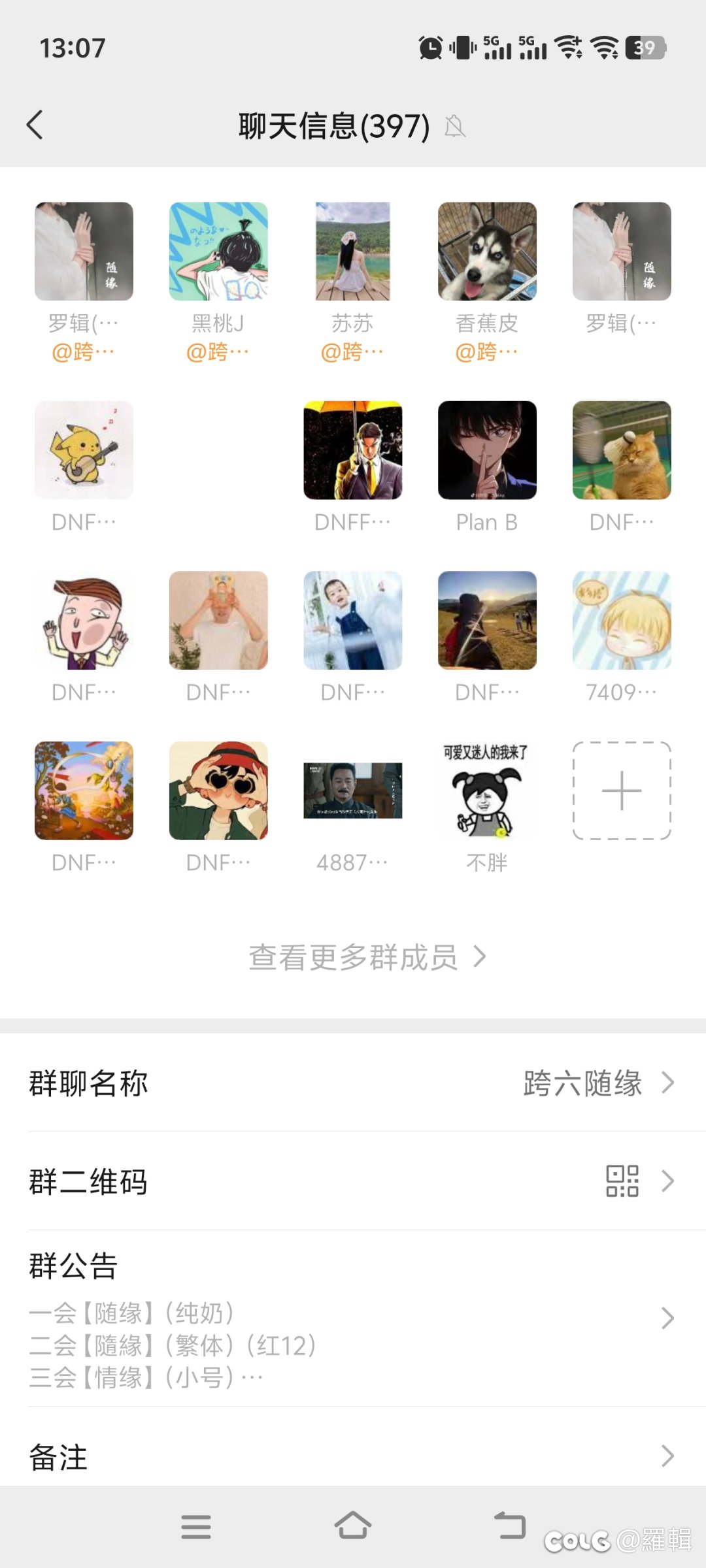
Task: Open the member named 7409…
Action: point(622,621)
